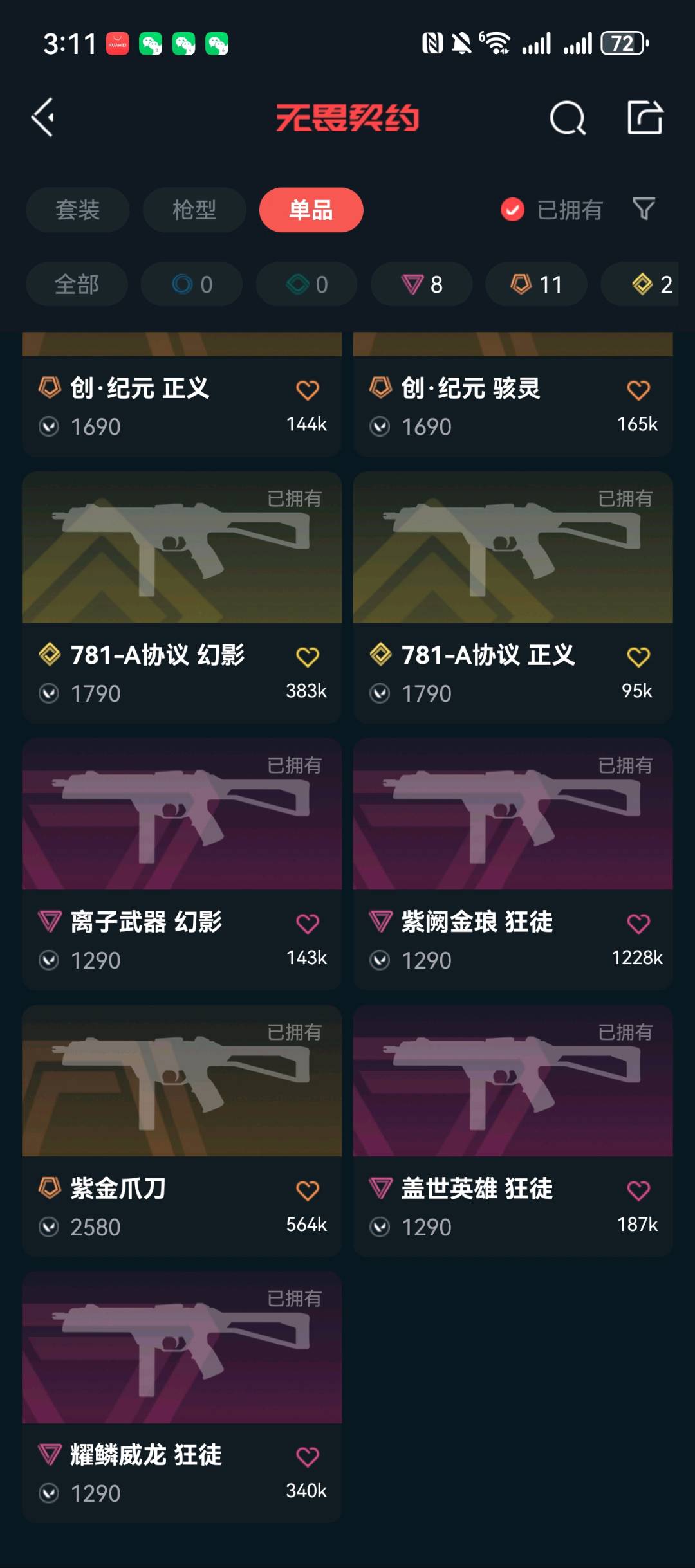Select the 全部 rarity chip
Image resolution: width=695 pixels, height=1568 pixels.
point(77,284)
